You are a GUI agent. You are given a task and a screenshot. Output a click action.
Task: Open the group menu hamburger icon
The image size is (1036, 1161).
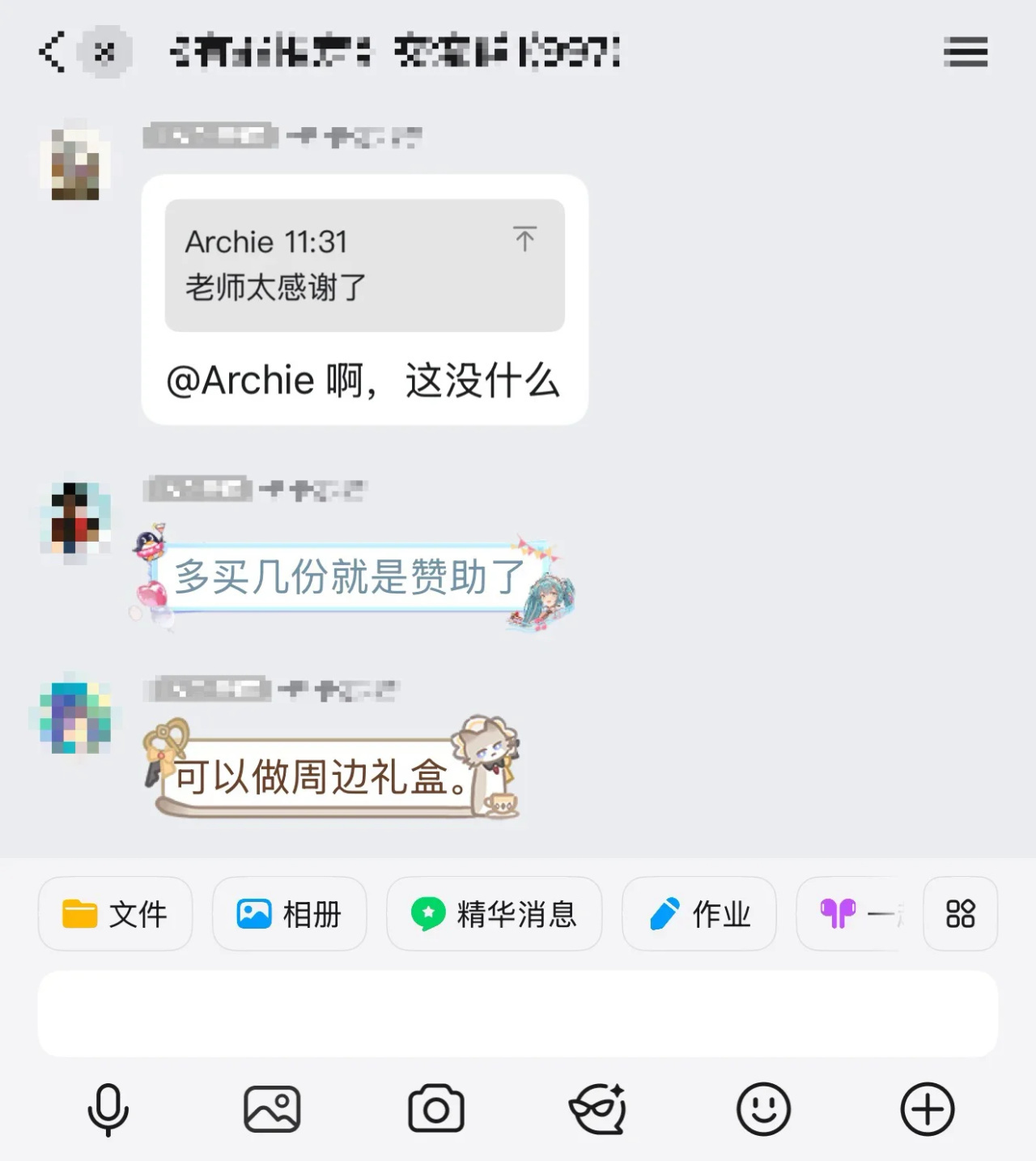pos(965,53)
